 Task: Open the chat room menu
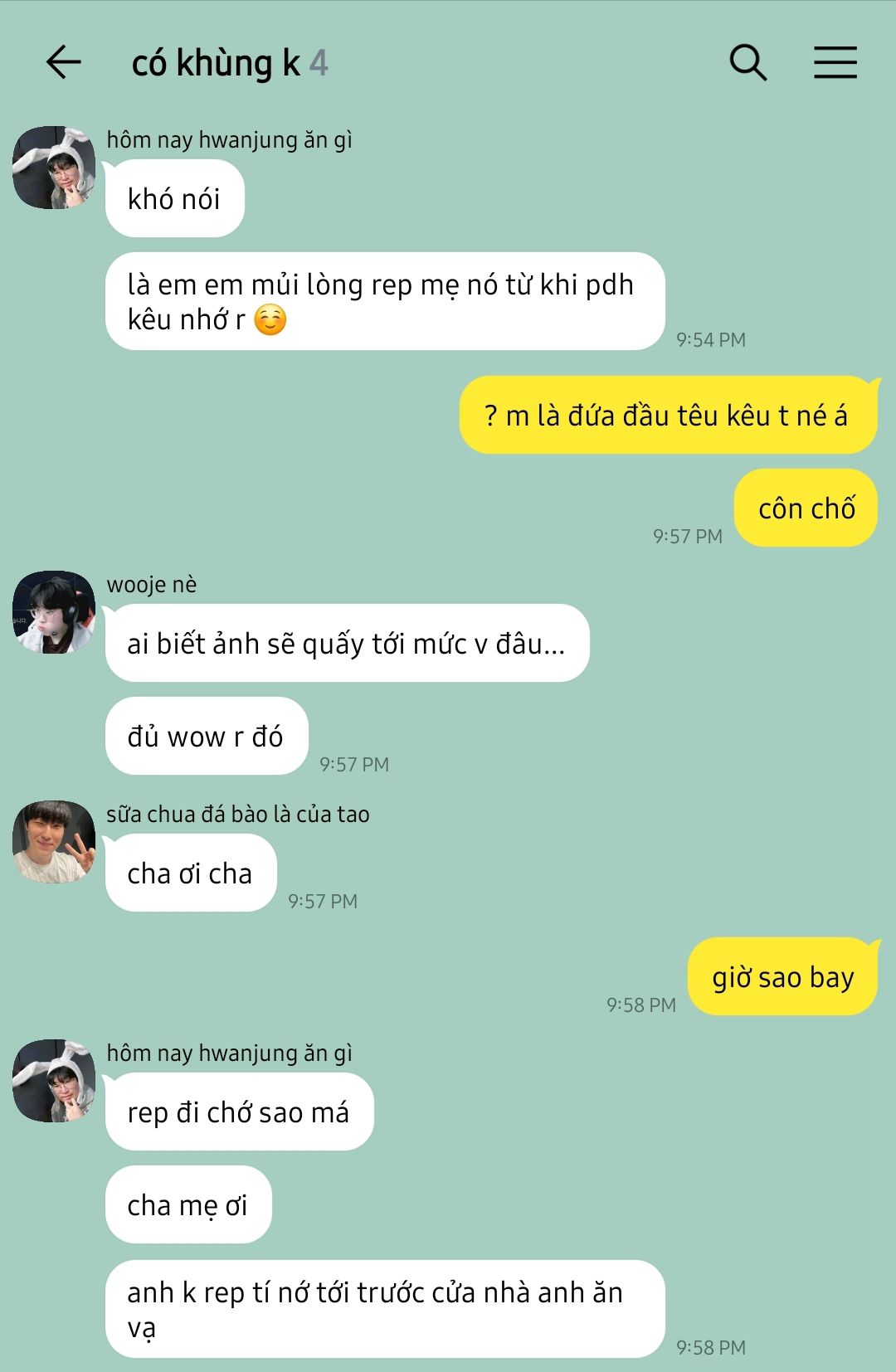click(x=835, y=62)
